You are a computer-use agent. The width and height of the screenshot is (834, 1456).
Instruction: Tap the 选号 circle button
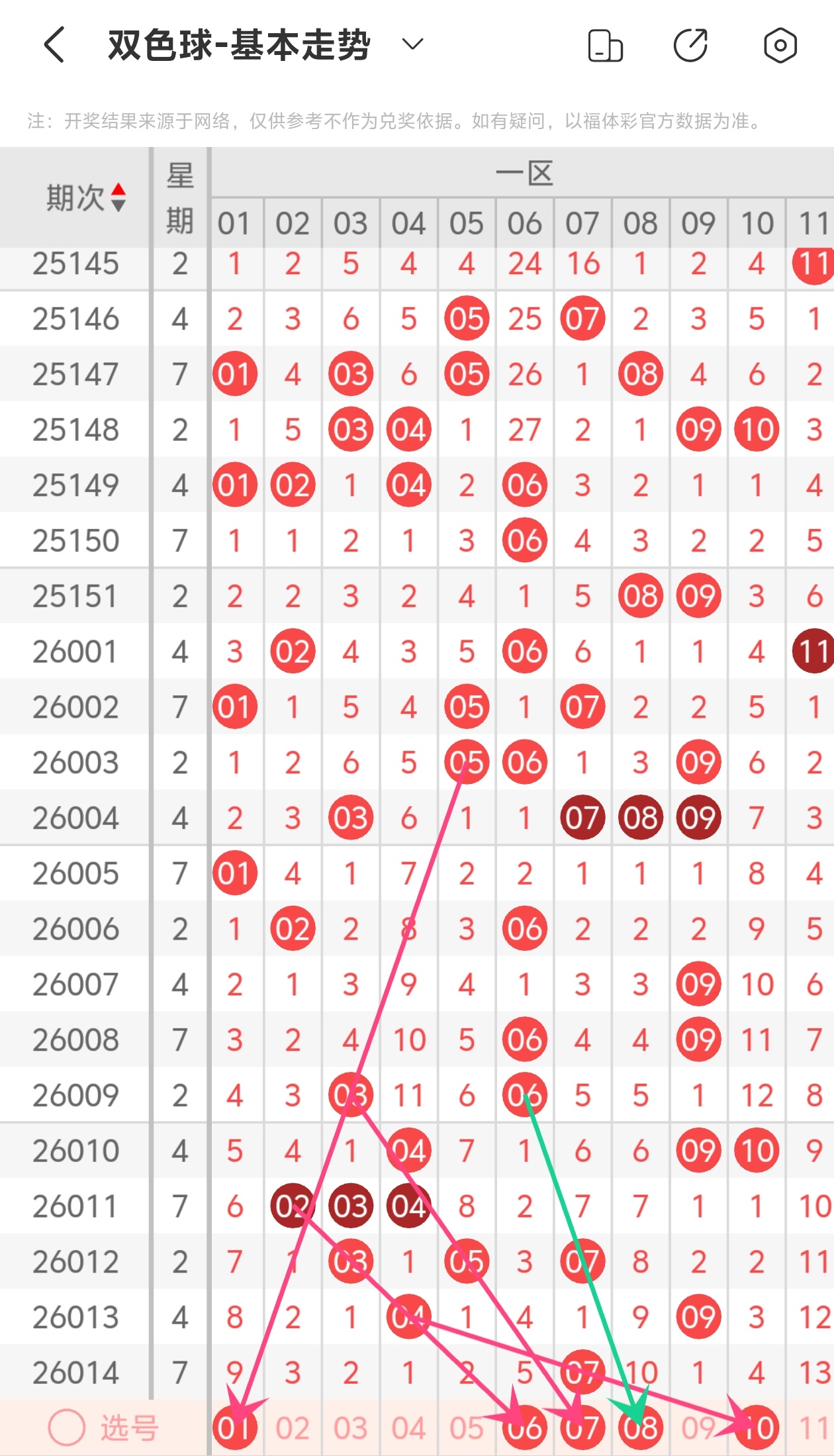pyautogui.click(x=67, y=1428)
